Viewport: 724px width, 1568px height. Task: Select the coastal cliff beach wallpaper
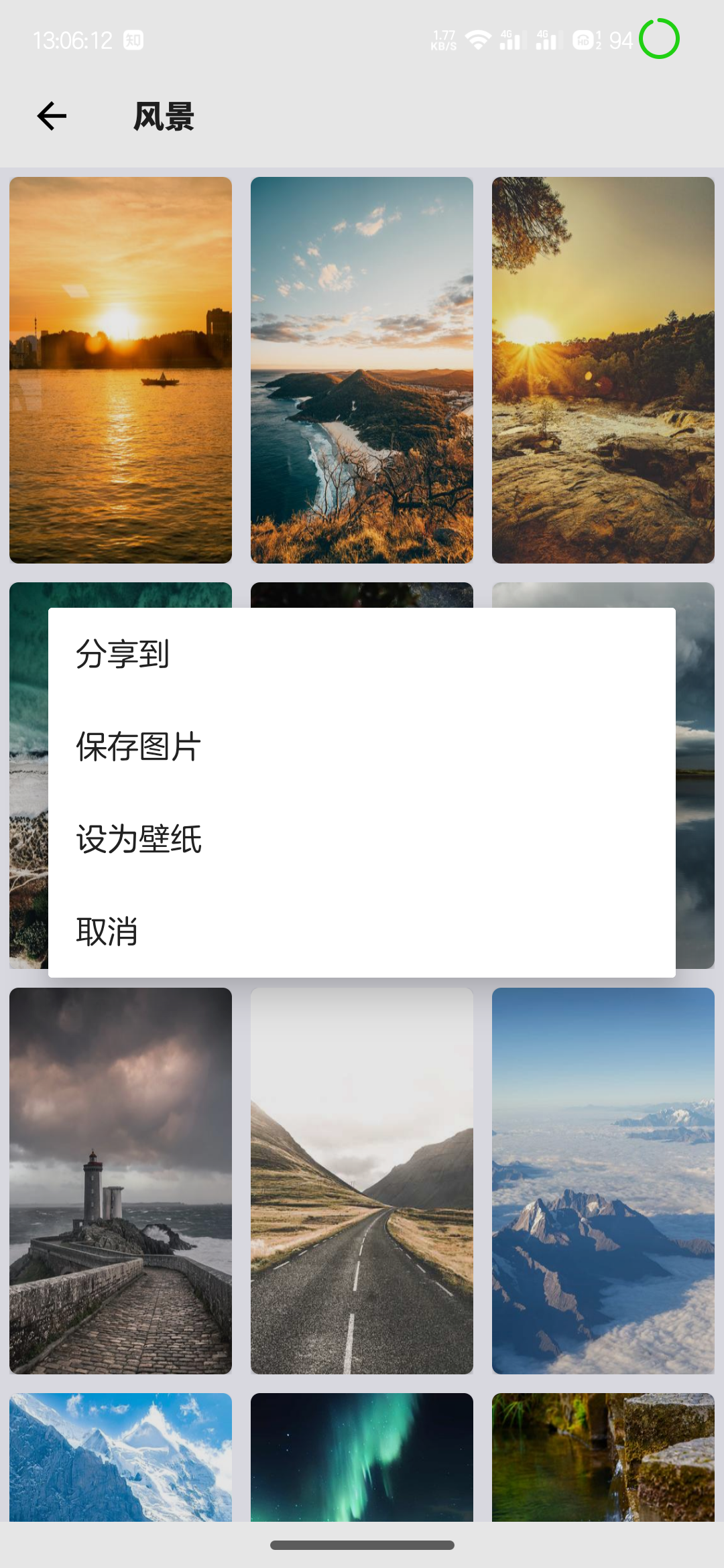tap(361, 369)
